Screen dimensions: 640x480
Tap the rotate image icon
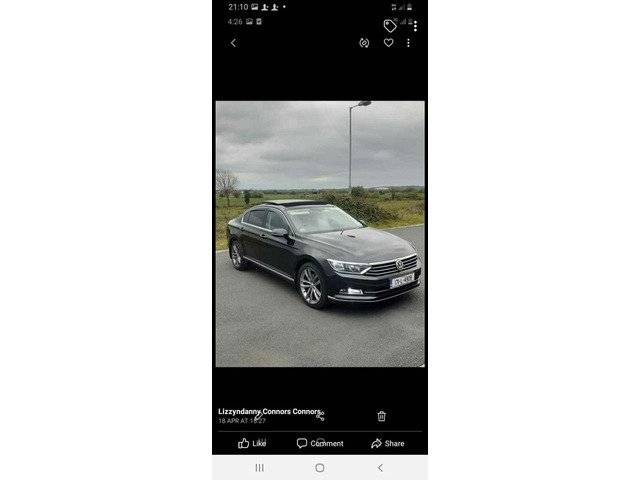[x=364, y=43]
